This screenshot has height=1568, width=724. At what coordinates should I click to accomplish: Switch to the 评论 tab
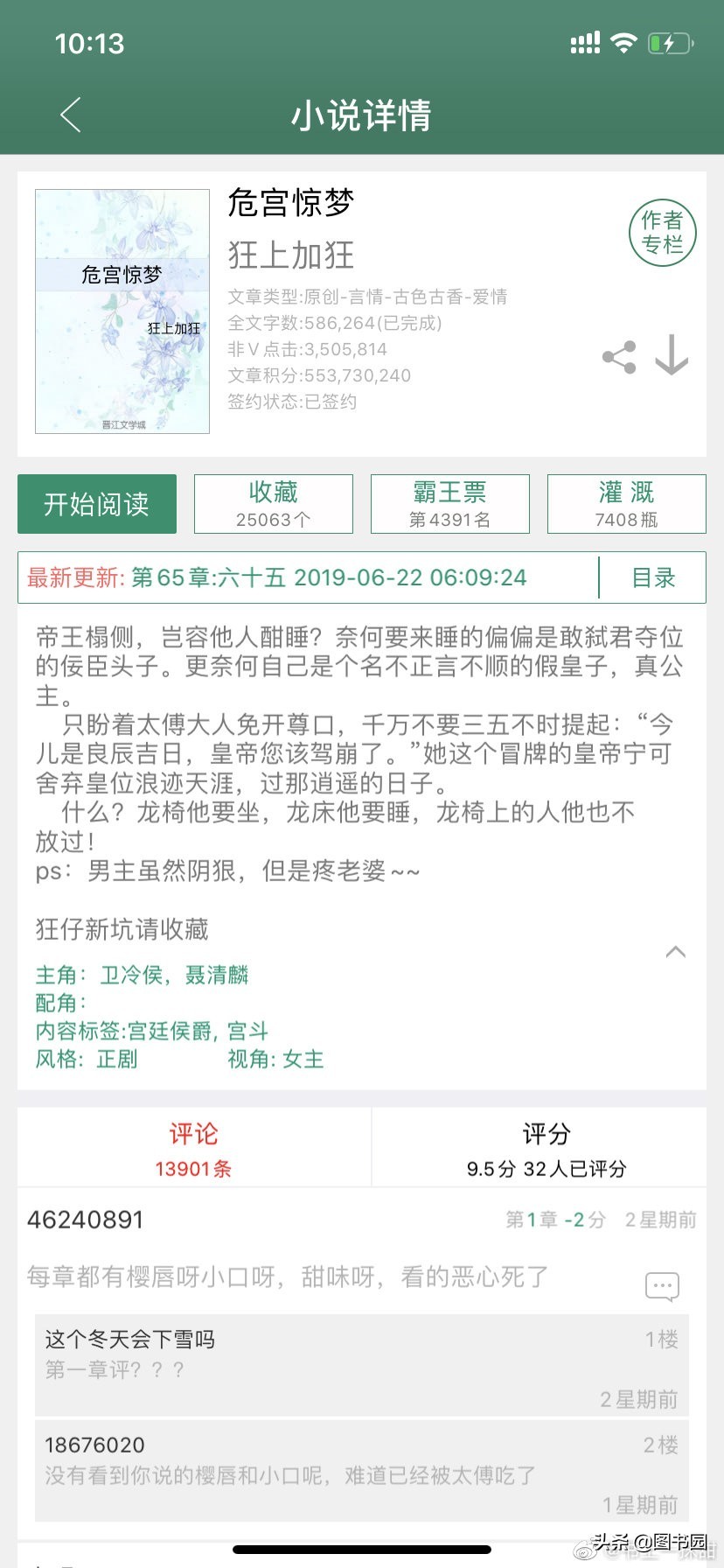193,1148
